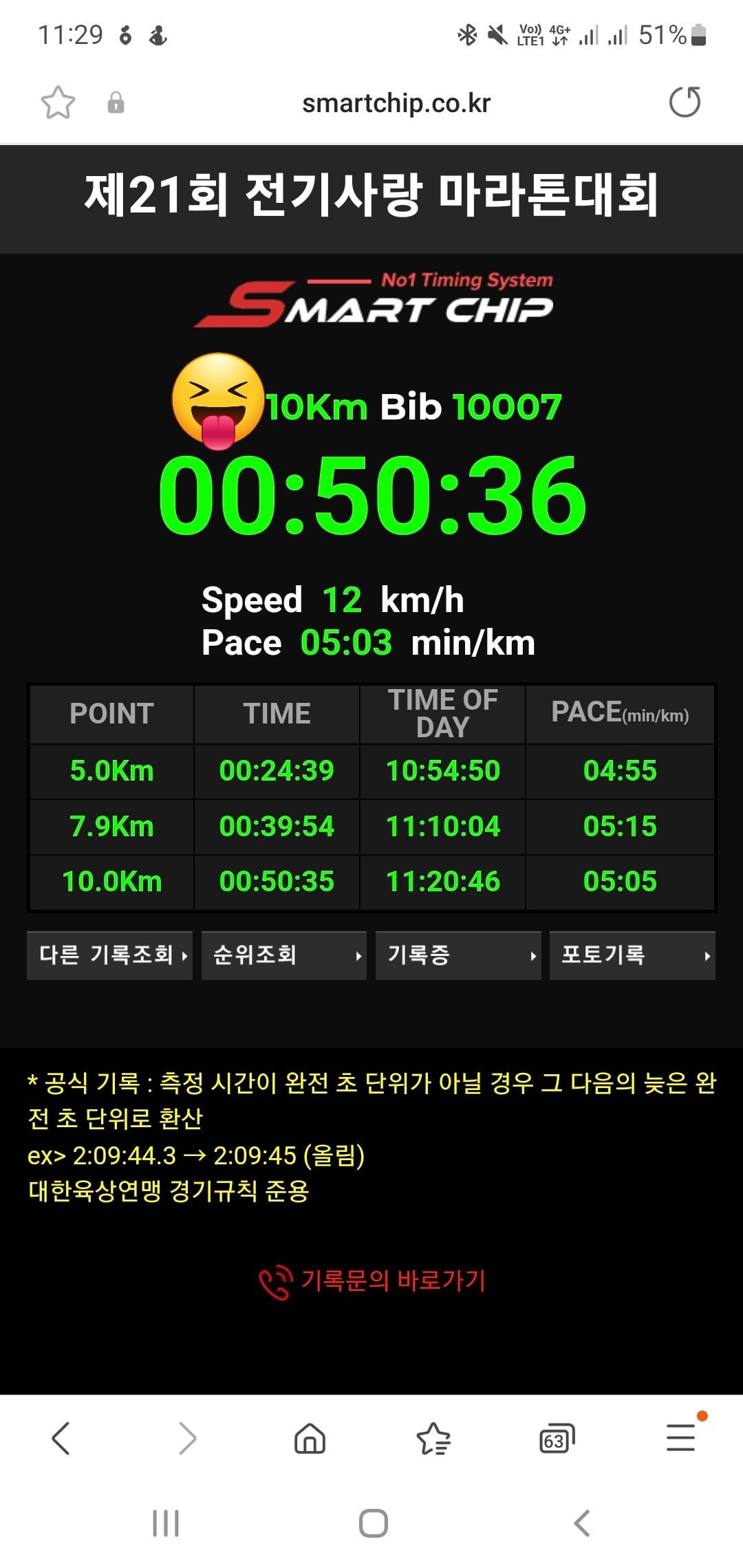Tap the smartchip.co.kr address bar
Screen dimensions: 743x1568
tap(396, 103)
